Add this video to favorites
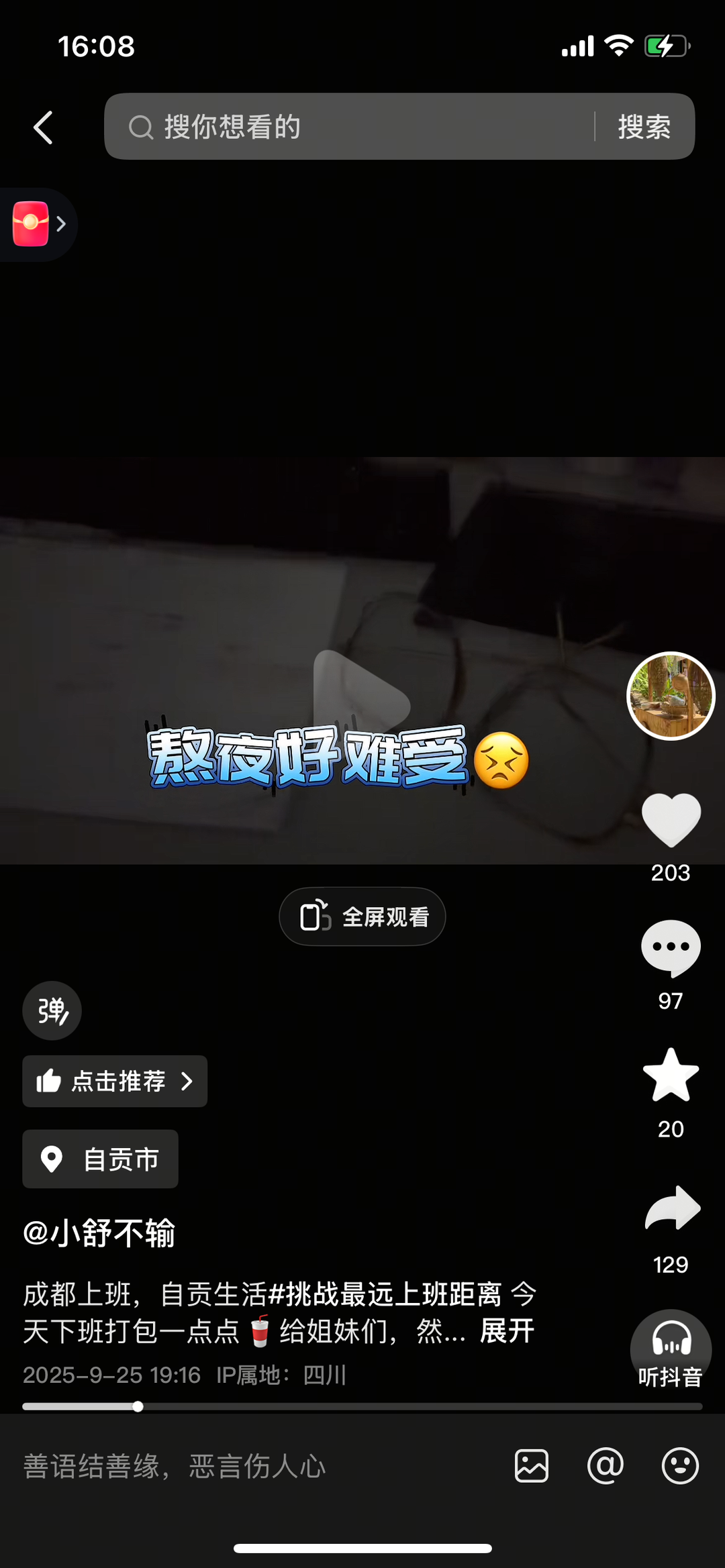725x1568 pixels. pyautogui.click(x=671, y=1076)
